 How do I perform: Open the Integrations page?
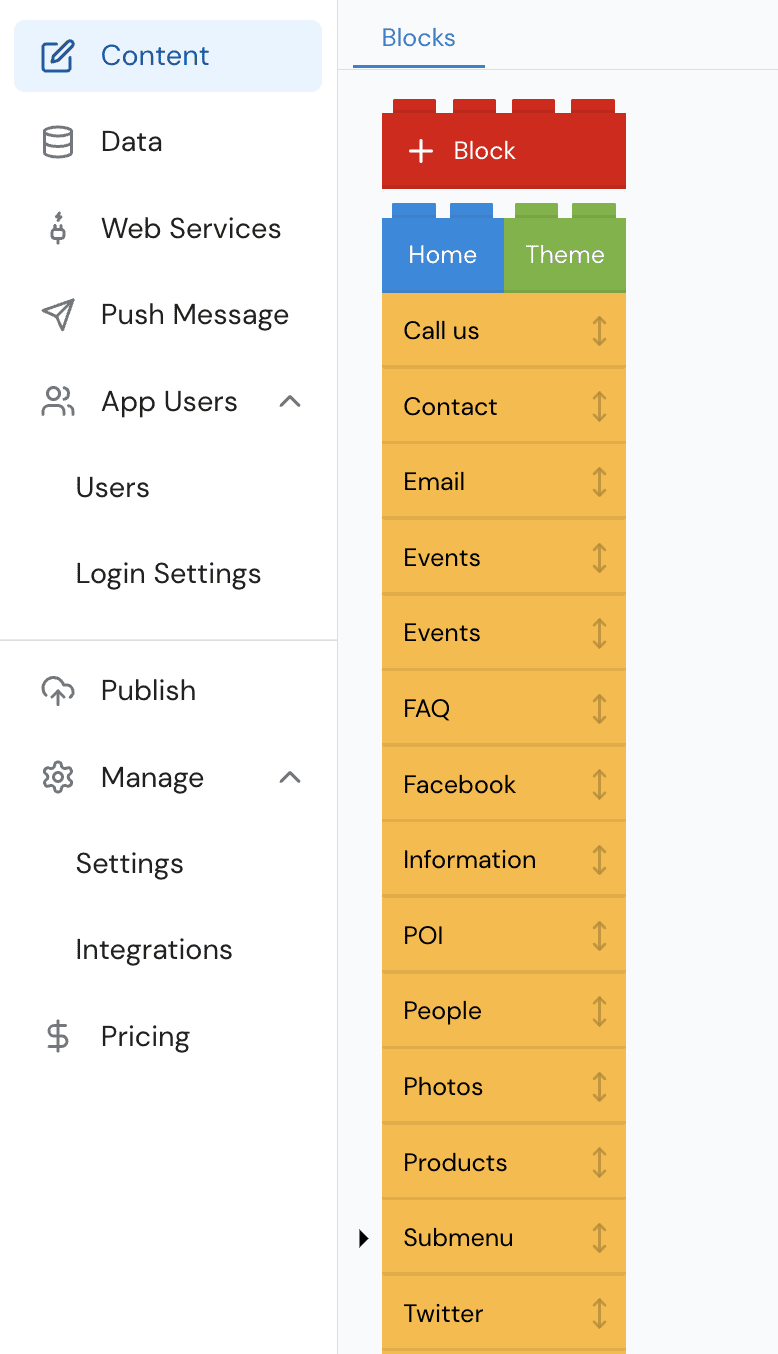pyautogui.click(x=154, y=949)
